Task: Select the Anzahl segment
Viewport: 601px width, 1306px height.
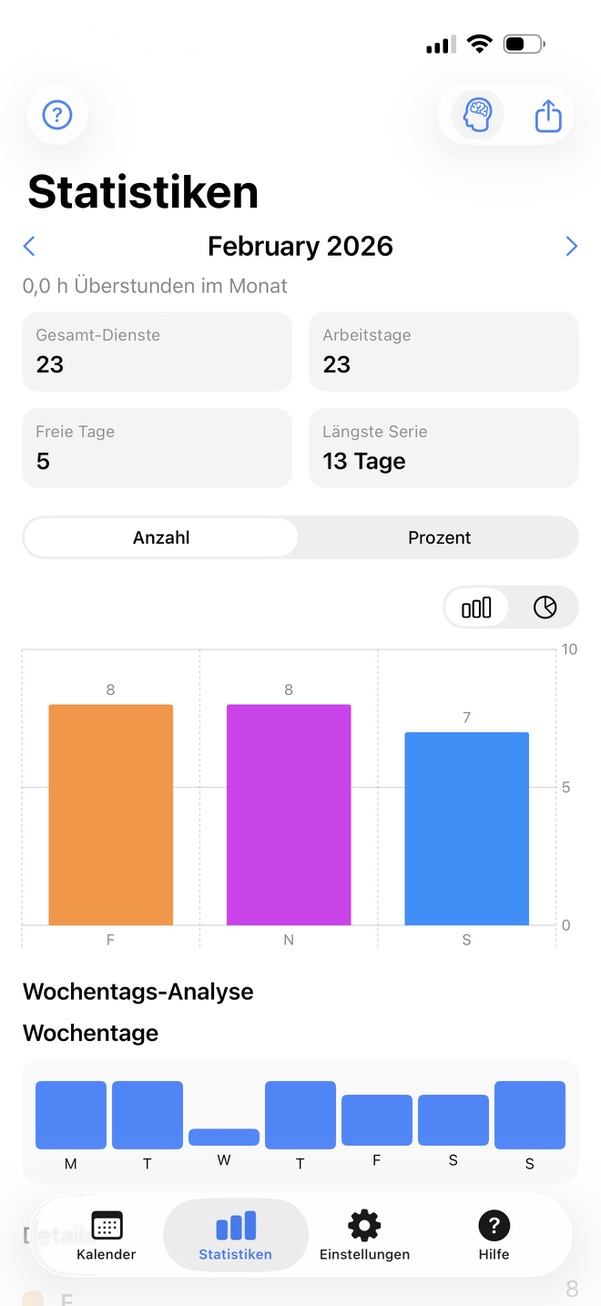Action: pyautogui.click(x=161, y=537)
